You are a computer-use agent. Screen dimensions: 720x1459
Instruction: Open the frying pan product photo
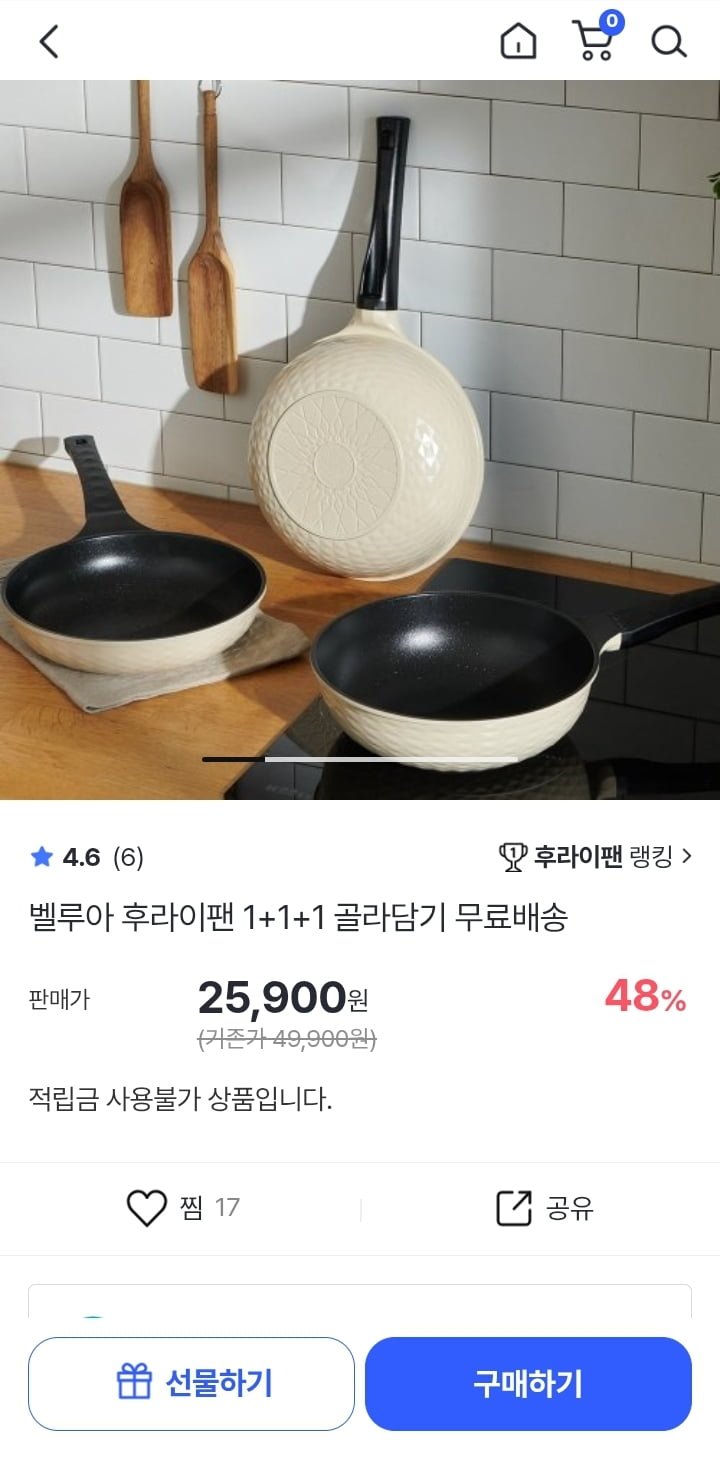click(360, 440)
